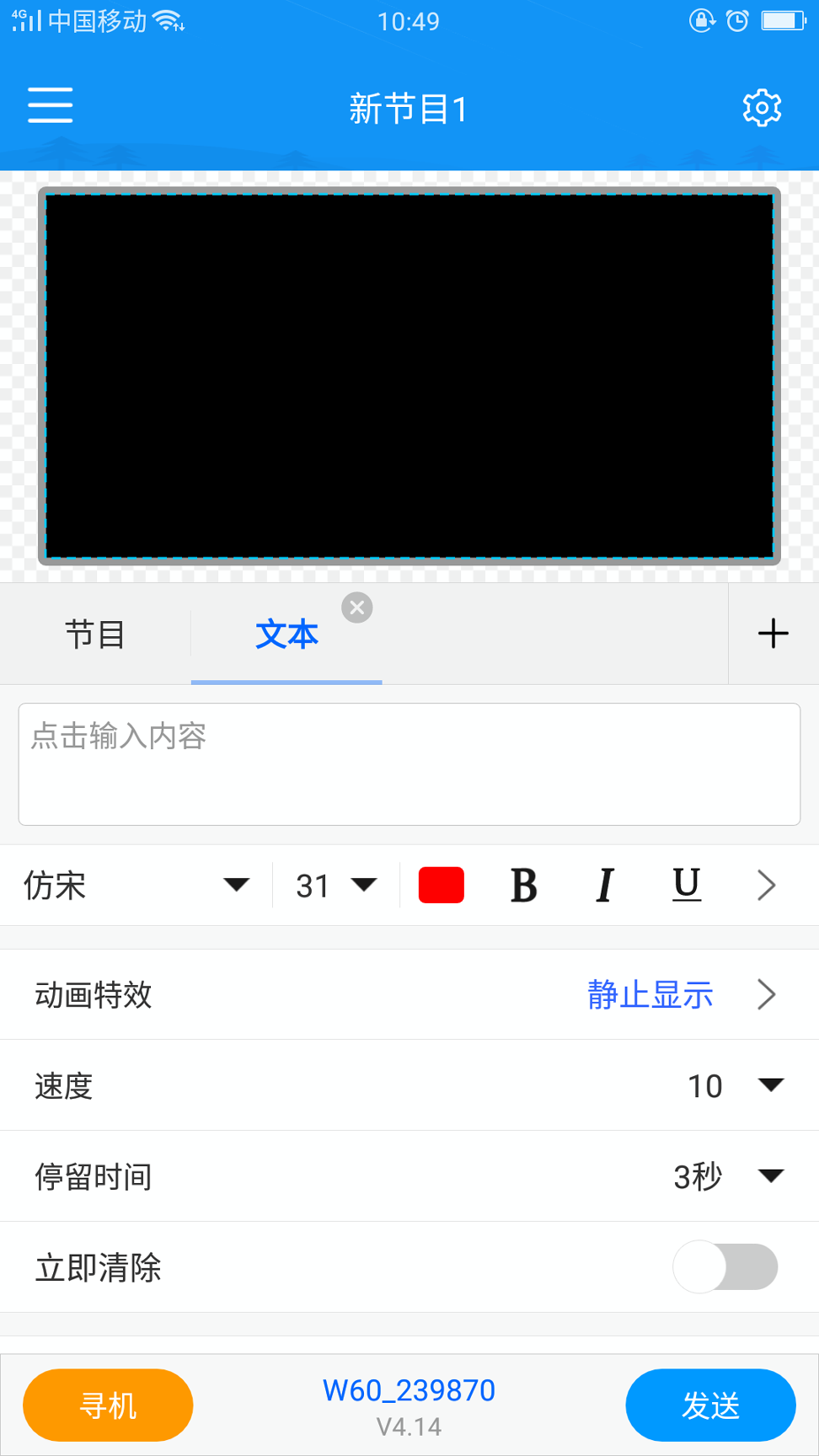Expand more text formatting options with the right arrow
The height and width of the screenshot is (1456, 819).
pos(765,885)
